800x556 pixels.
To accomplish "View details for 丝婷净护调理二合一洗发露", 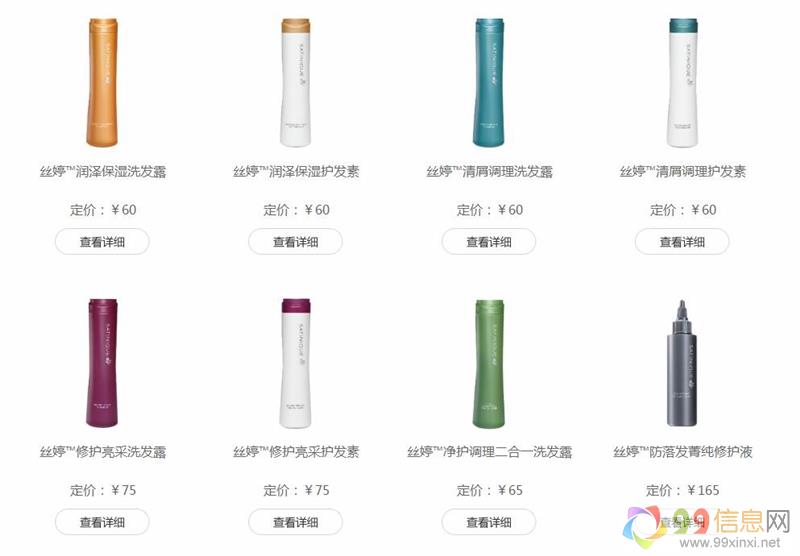I will (488, 522).
